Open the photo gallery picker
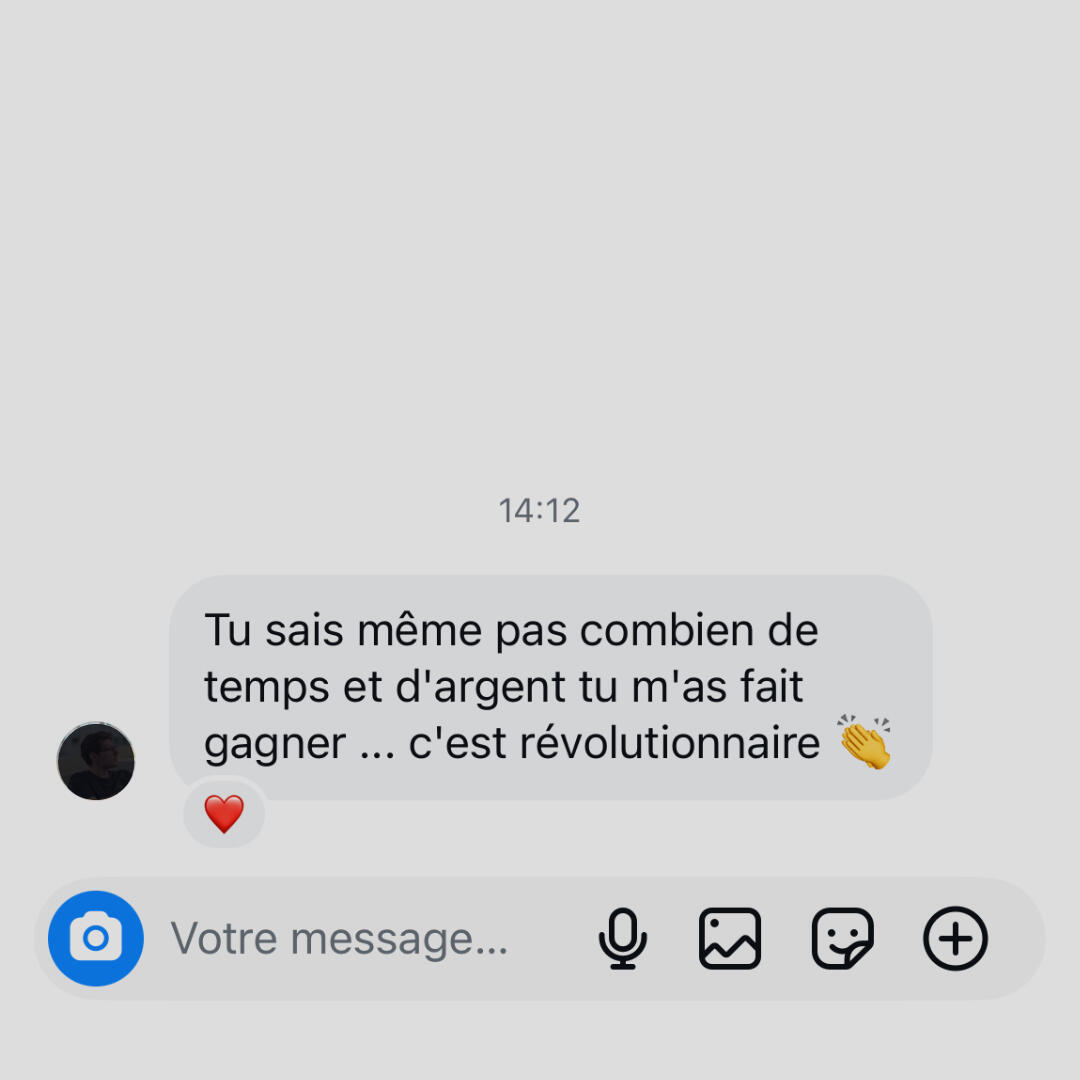Viewport: 1080px width, 1080px height. coord(730,938)
